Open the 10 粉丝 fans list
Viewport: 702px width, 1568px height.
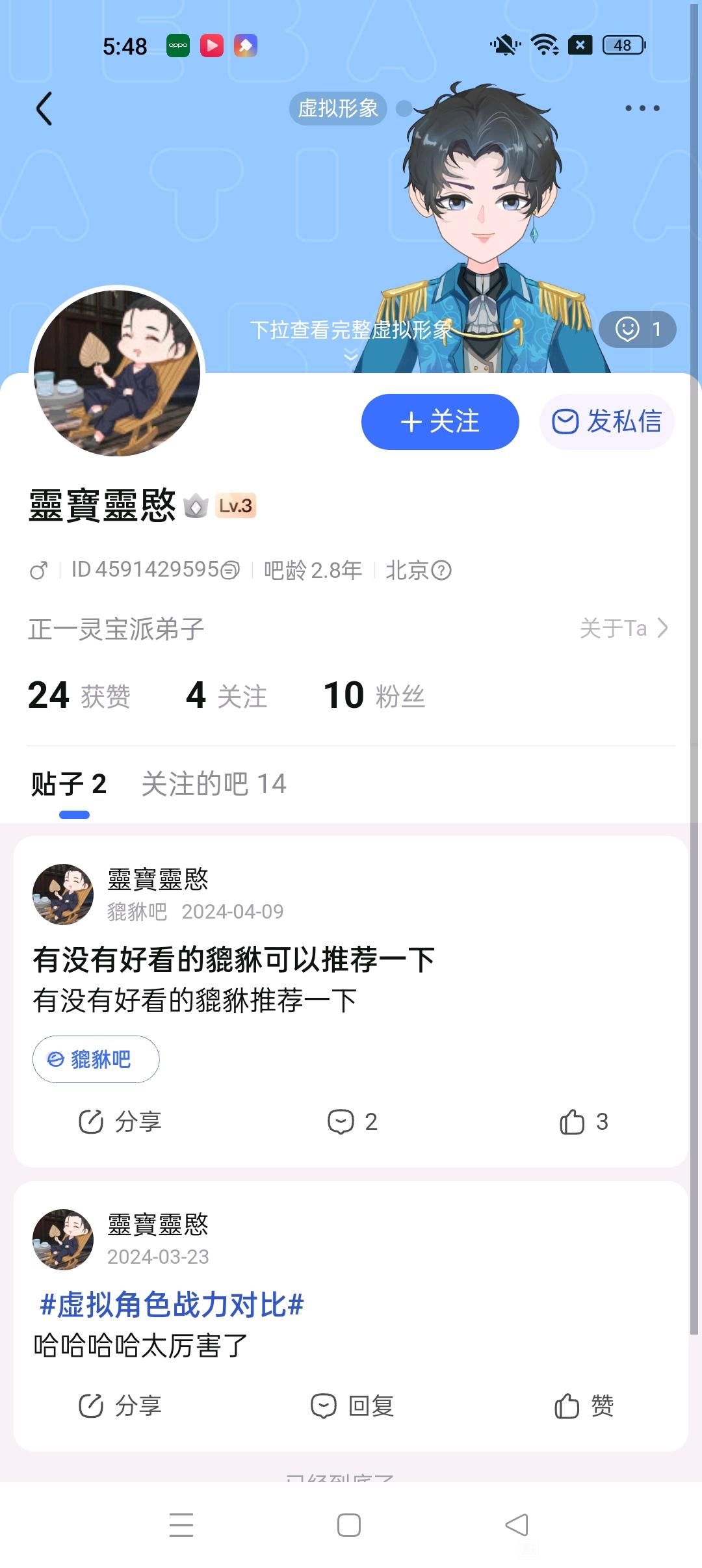[374, 696]
